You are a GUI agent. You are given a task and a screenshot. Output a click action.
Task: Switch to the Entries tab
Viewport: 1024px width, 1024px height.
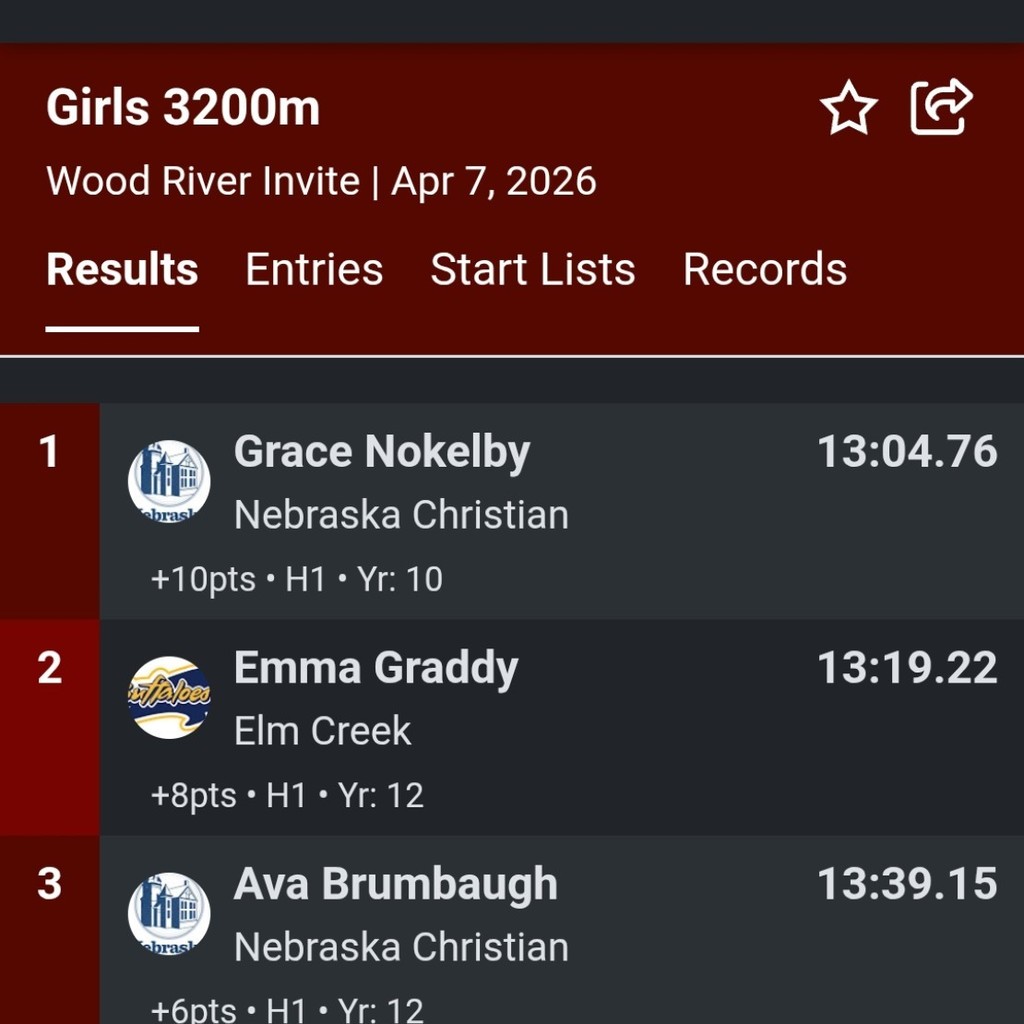(x=314, y=270)
